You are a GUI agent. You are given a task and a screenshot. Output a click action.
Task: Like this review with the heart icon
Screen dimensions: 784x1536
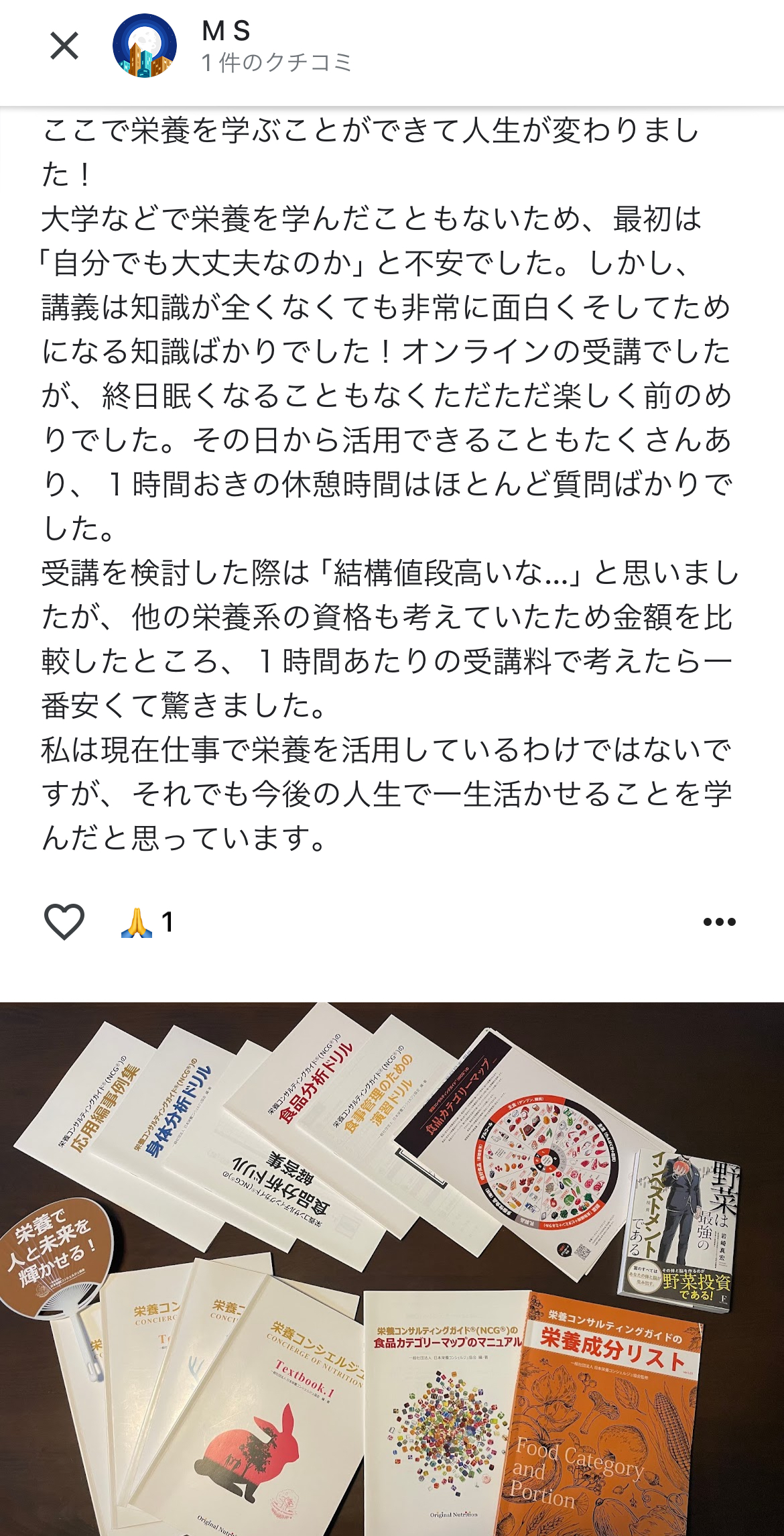[x=64, y=921]
